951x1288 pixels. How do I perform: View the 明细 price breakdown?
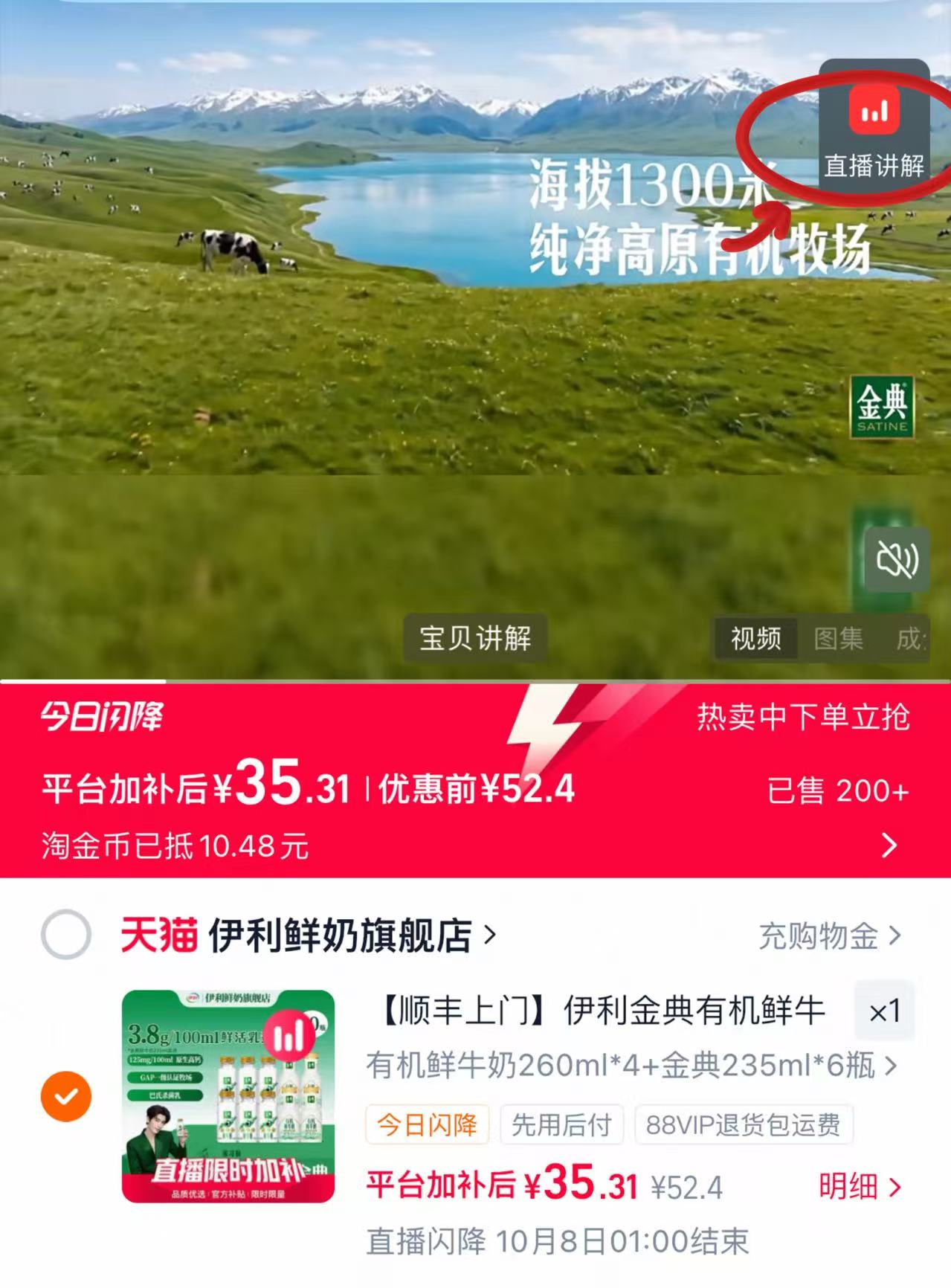coord(860,1186)
